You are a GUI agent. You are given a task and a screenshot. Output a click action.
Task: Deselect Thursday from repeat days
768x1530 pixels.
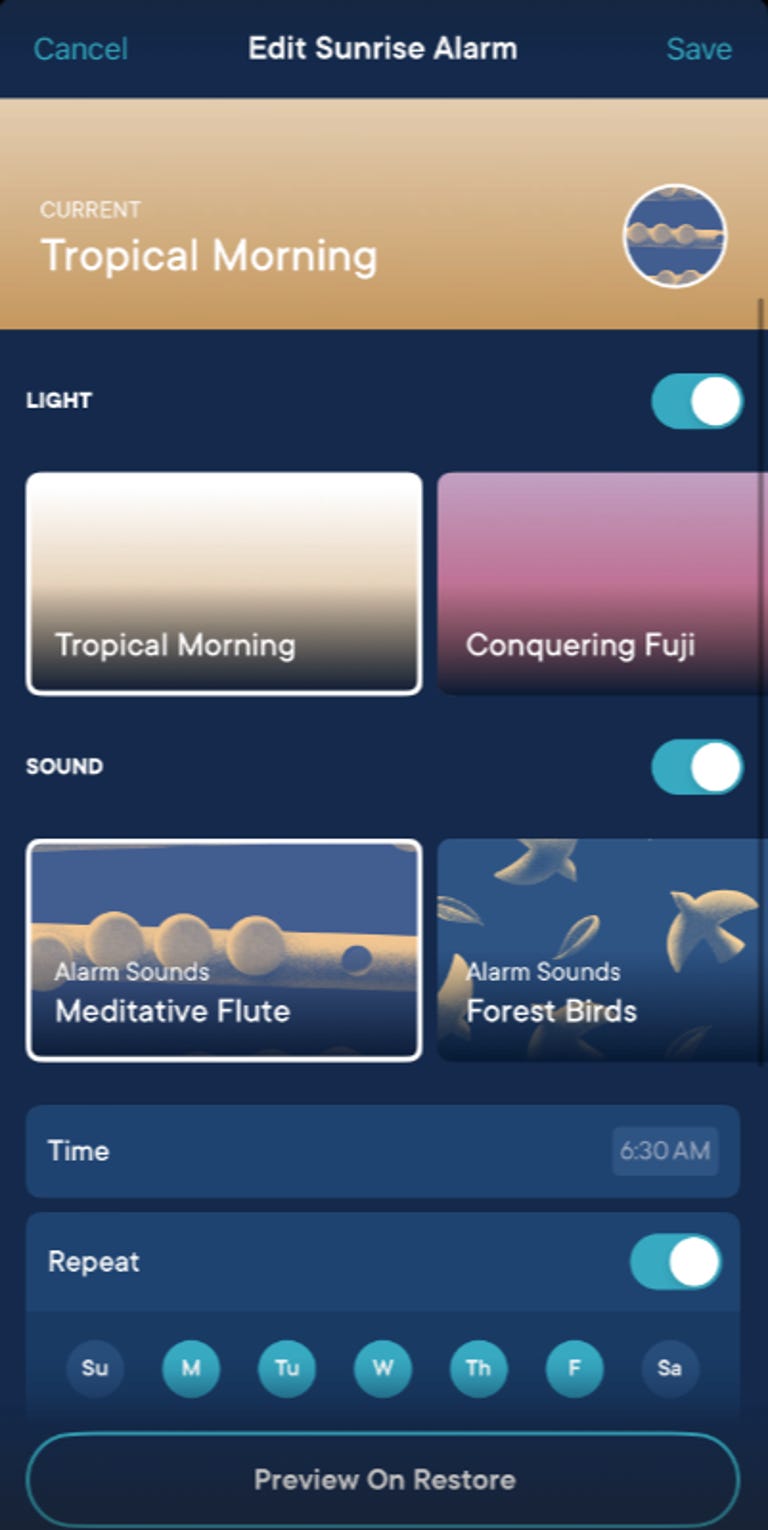click(x=478, y=1369)
